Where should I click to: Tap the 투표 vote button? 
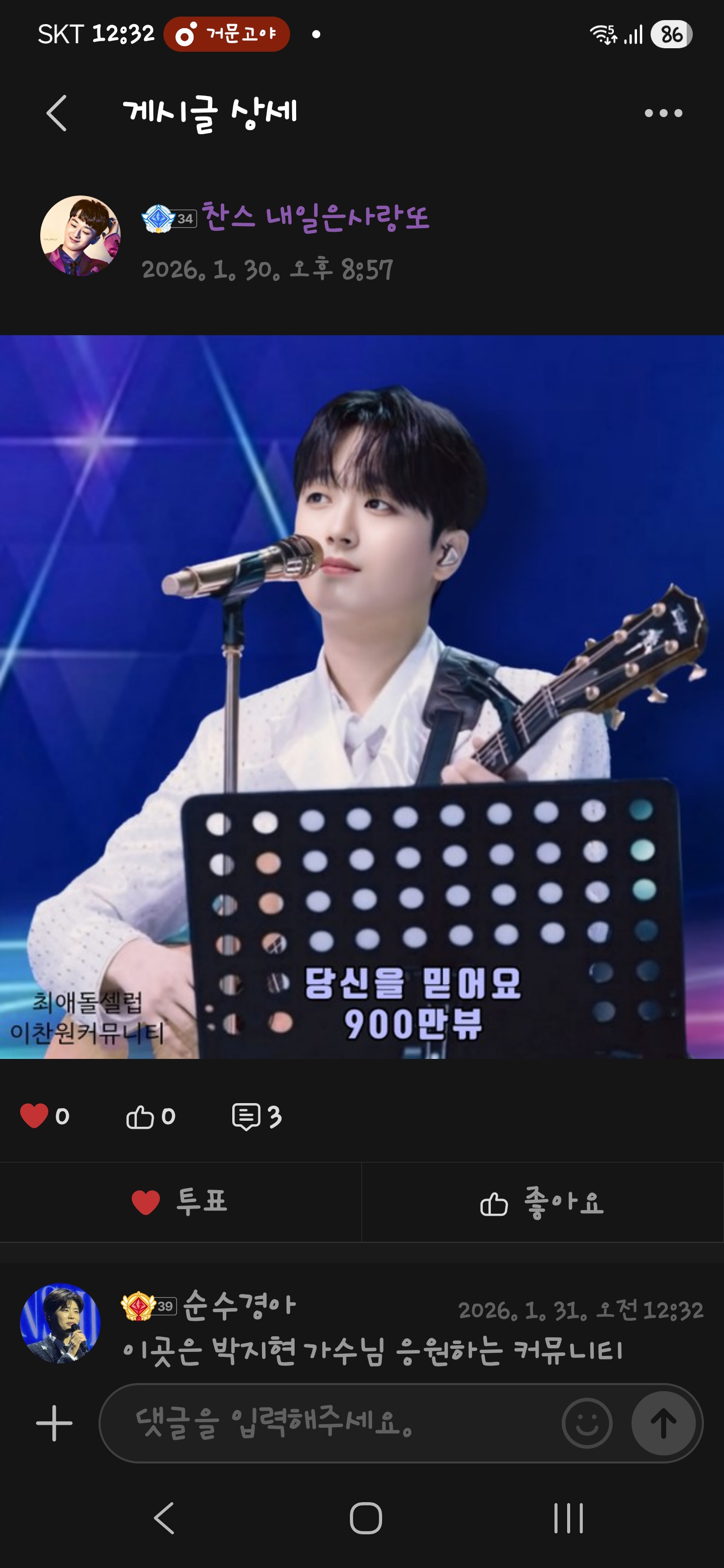coord(180,1202)
